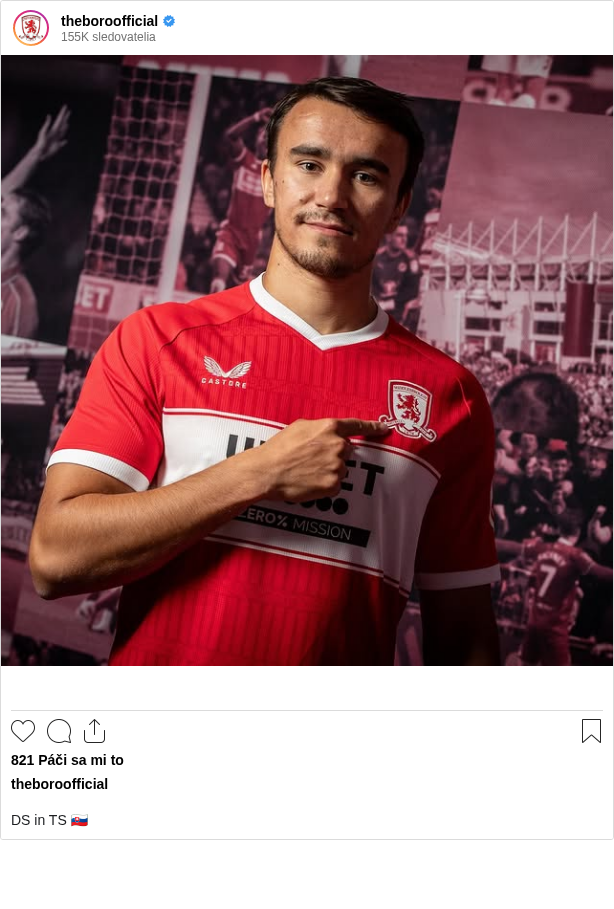View the 821 likes list
Screen dimensions: 614x909
67,760
